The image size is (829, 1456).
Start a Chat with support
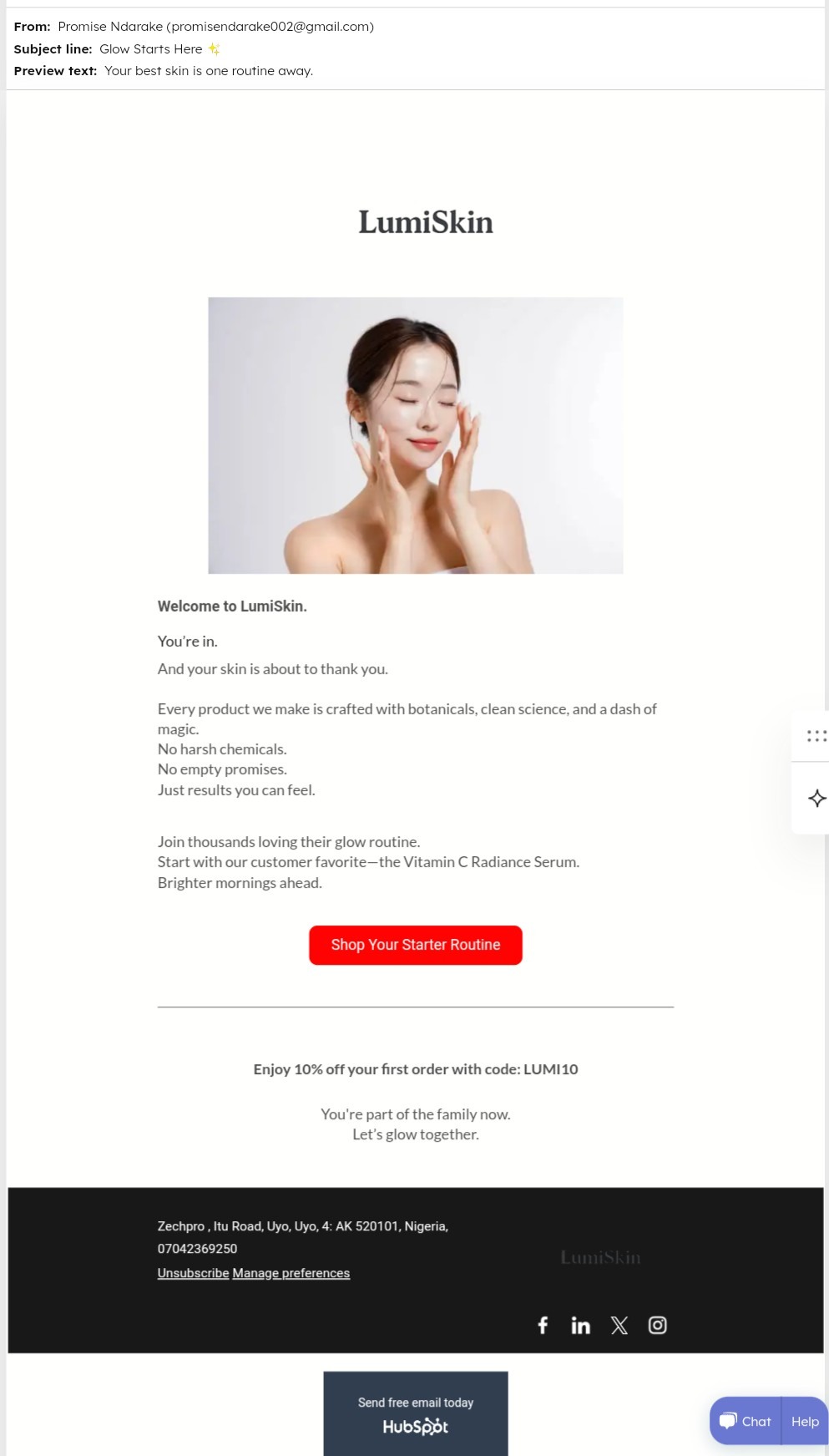746,1421
